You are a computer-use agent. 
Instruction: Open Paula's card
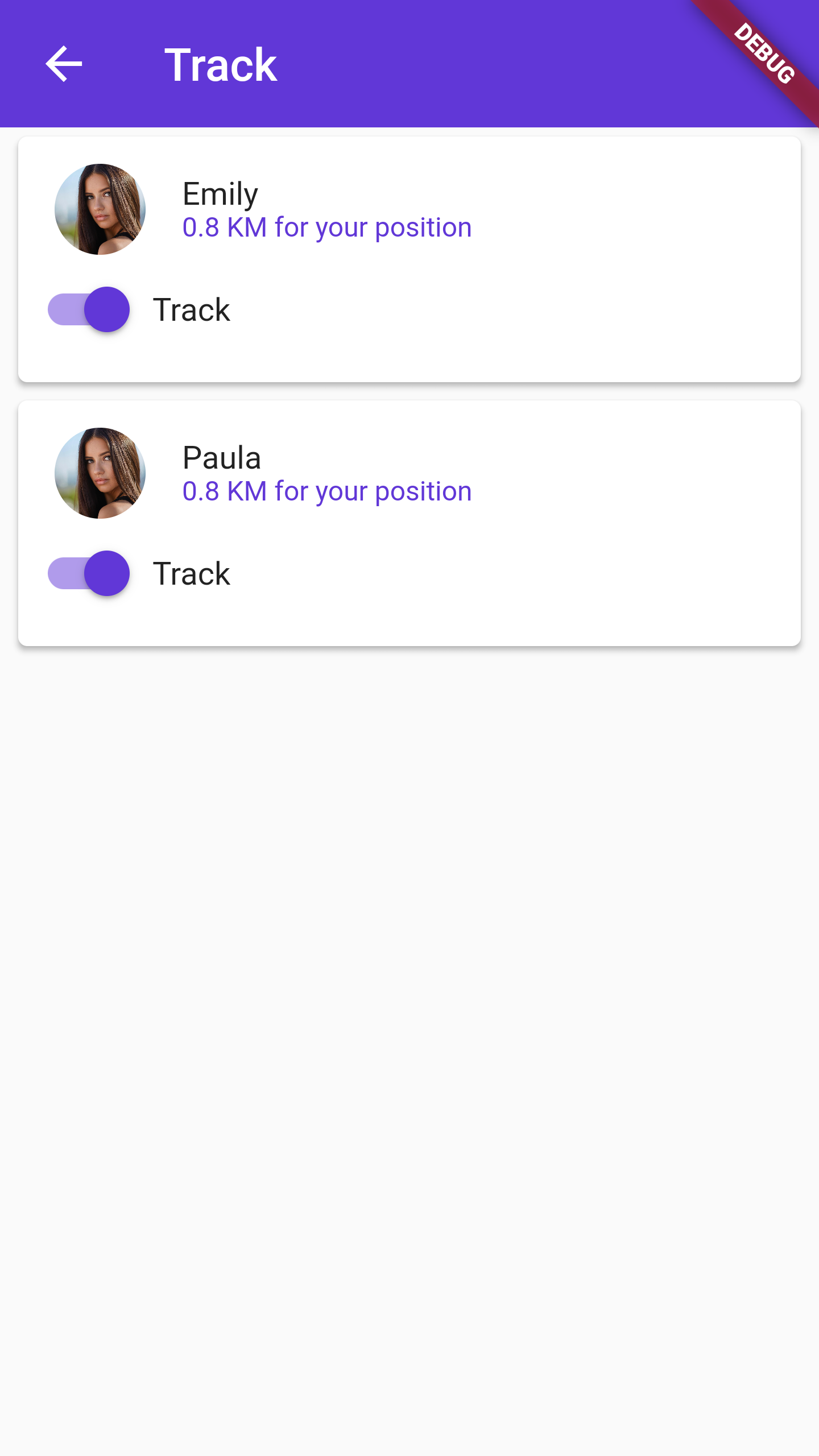click(409, 523)
